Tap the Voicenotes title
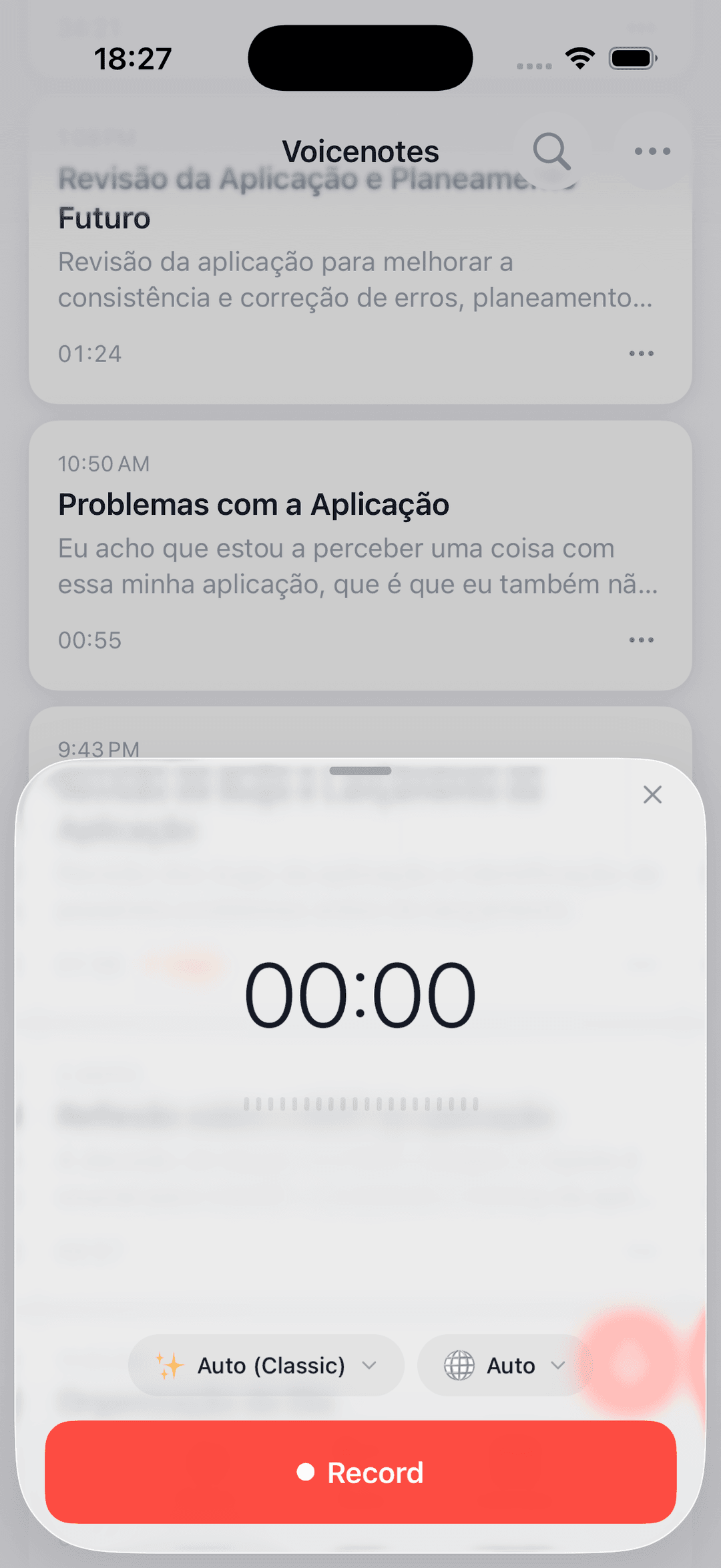The width and height of the screenshot is (721, 1568). pyautogui.click(x=360, y=151)
